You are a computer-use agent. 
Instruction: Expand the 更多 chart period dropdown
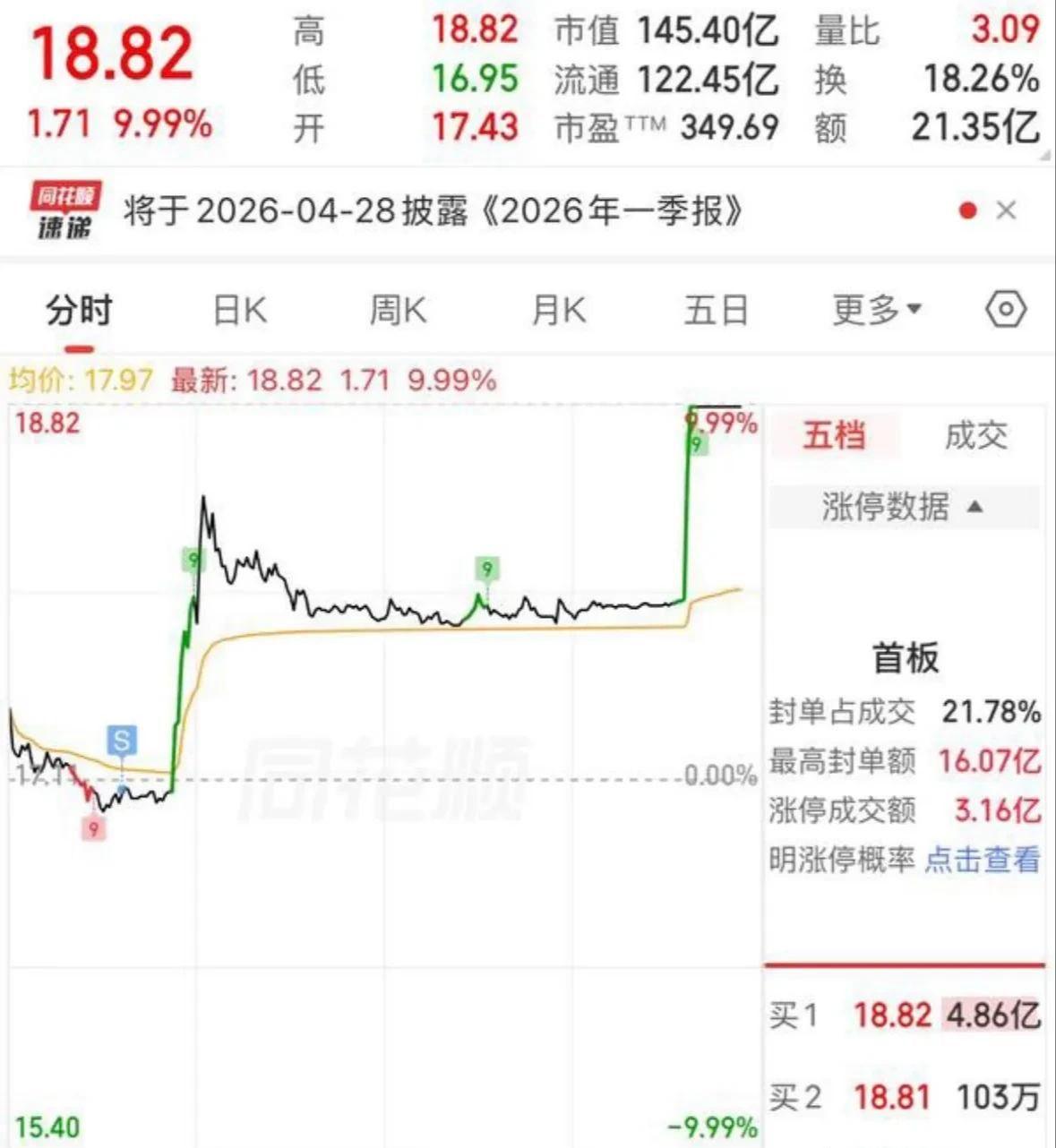877,310
